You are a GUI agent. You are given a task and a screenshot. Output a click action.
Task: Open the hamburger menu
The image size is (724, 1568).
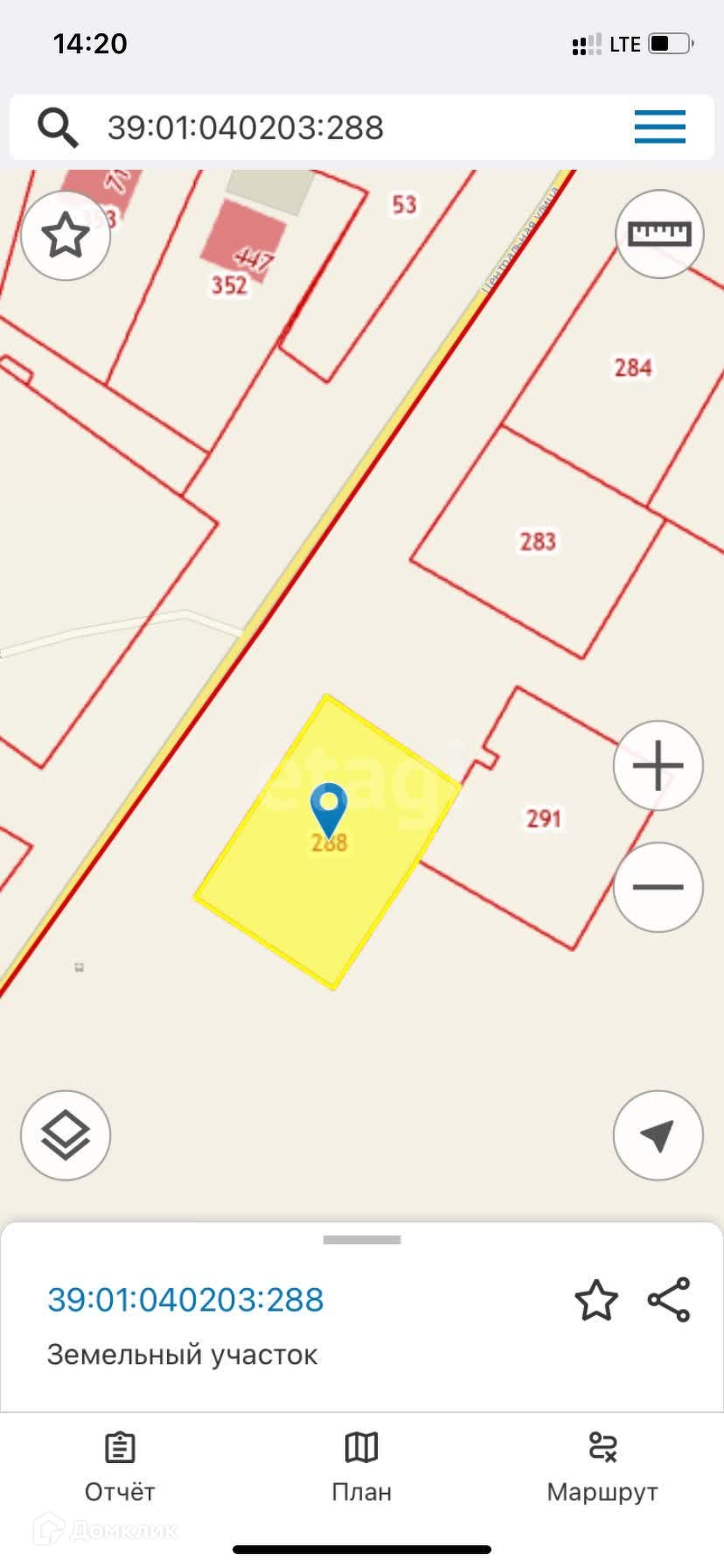pos(659,128)
